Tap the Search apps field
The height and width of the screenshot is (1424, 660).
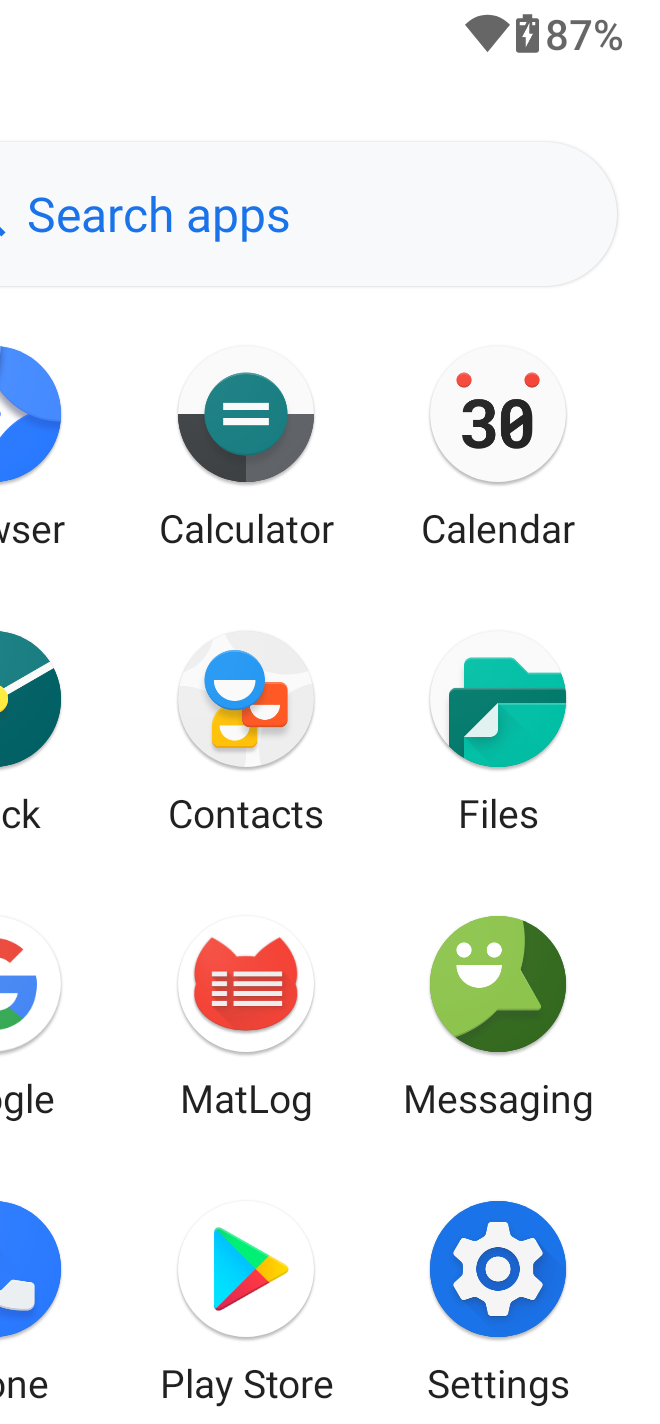pos(300,215)
